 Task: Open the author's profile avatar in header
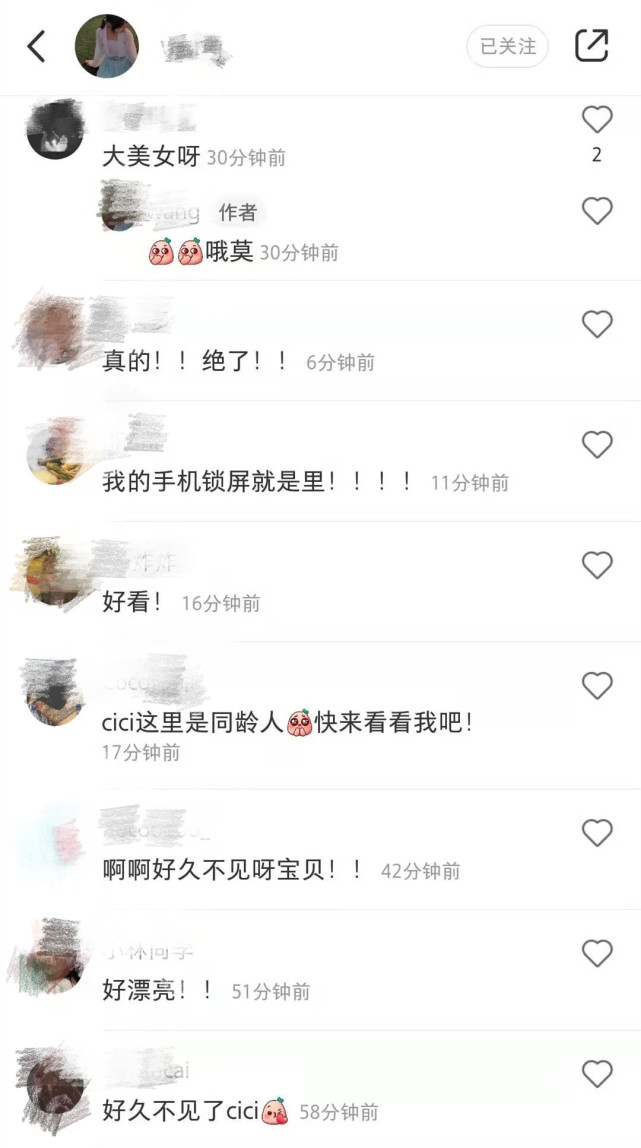tap(107, 46)
